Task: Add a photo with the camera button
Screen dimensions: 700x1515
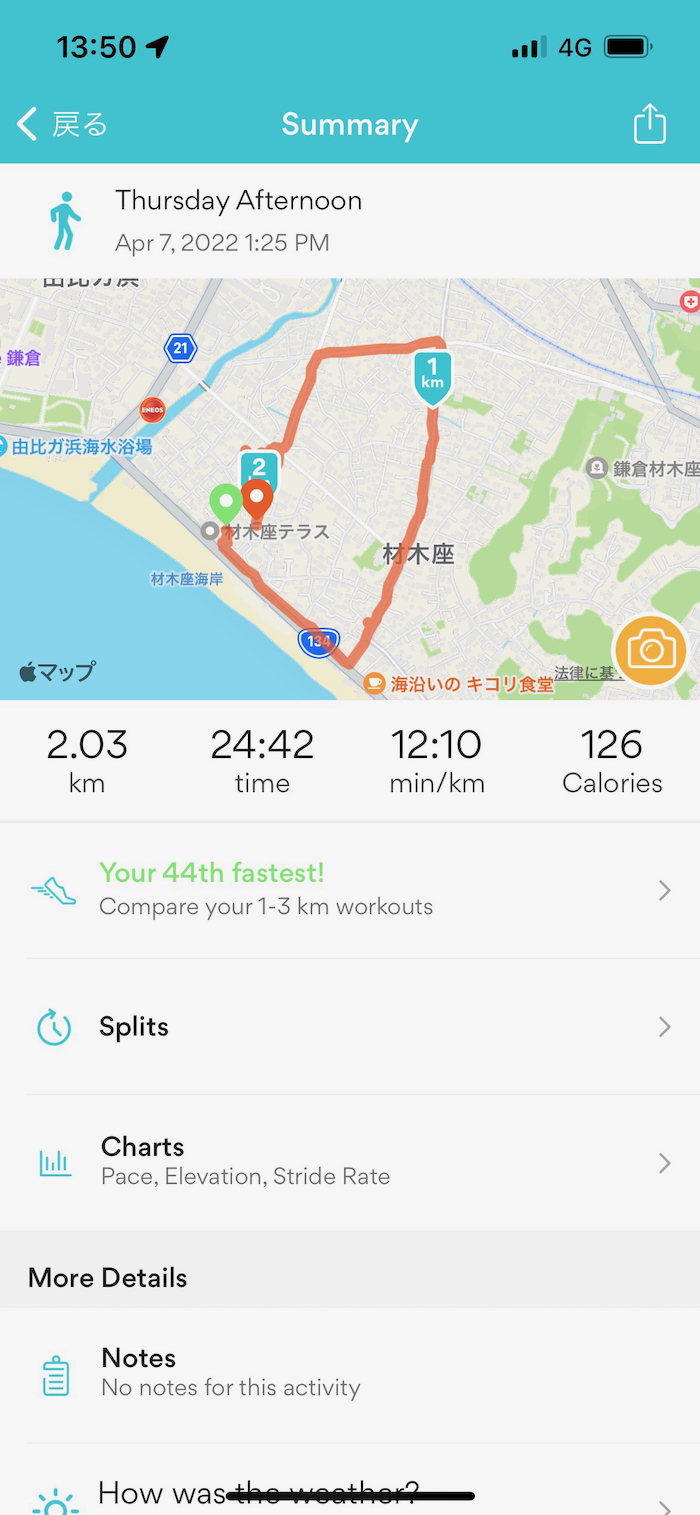Action: click(x=651, y=651)
